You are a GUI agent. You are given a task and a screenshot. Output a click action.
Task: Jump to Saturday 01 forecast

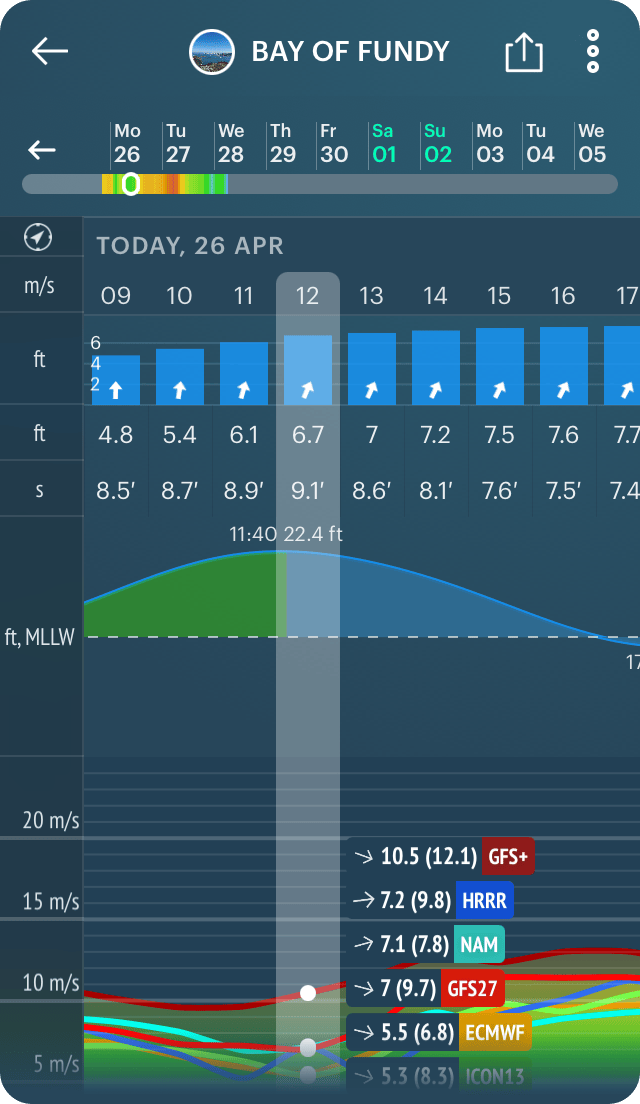(x=384, y=144)
